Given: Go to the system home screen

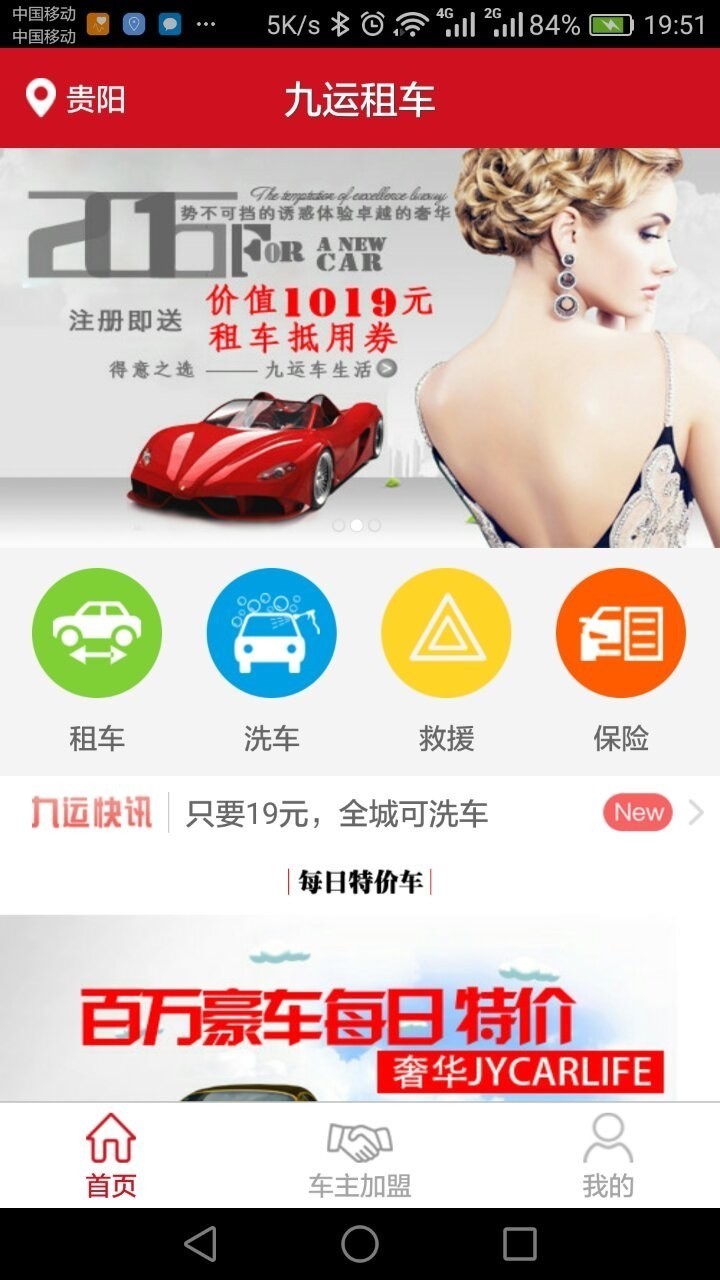Looking at the screenshot, I should pyautogui.click(x=360, y=1244).
